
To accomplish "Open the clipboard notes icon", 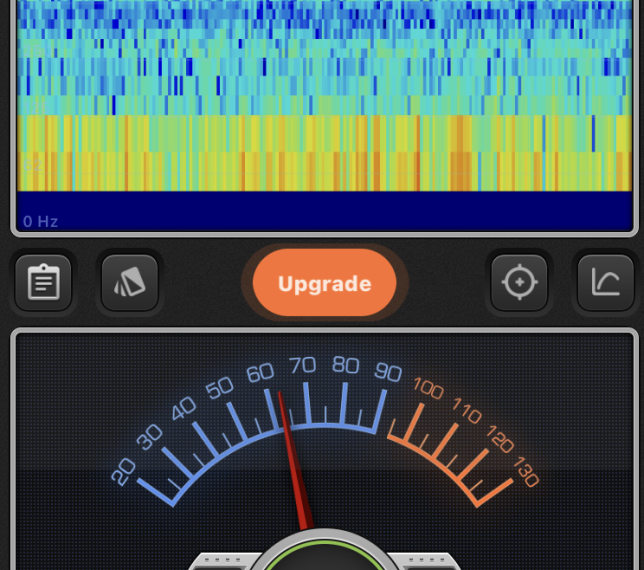I will point(43,283).
